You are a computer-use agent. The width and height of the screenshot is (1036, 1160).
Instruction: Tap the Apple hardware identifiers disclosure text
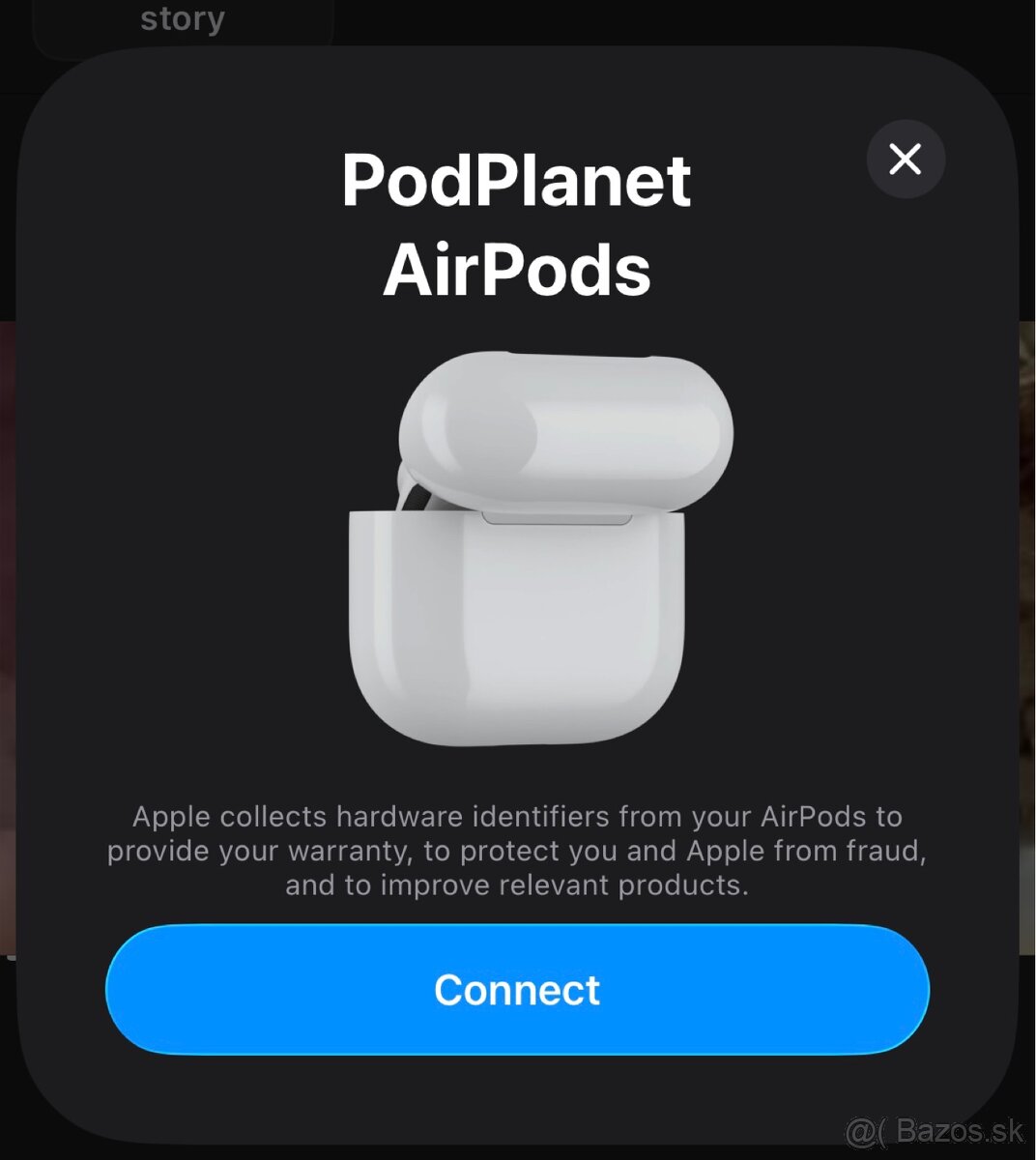[518, 850]
